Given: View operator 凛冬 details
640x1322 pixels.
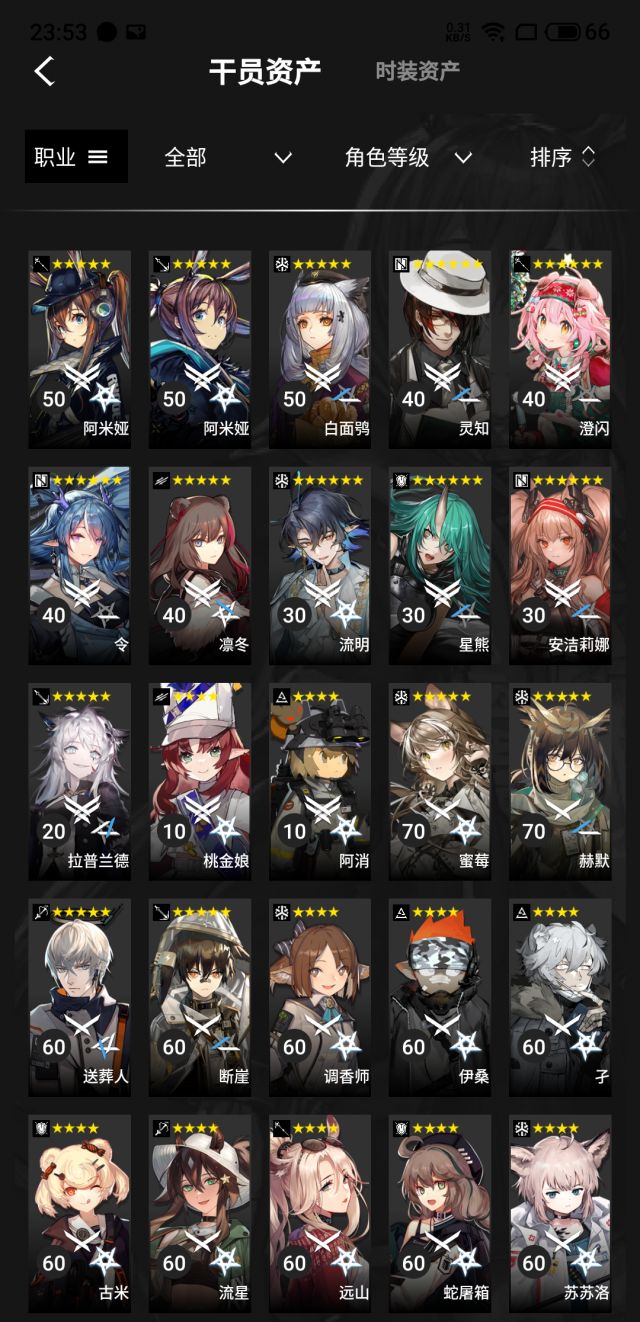Looking at the screenshot, I should tap(200, 565).
